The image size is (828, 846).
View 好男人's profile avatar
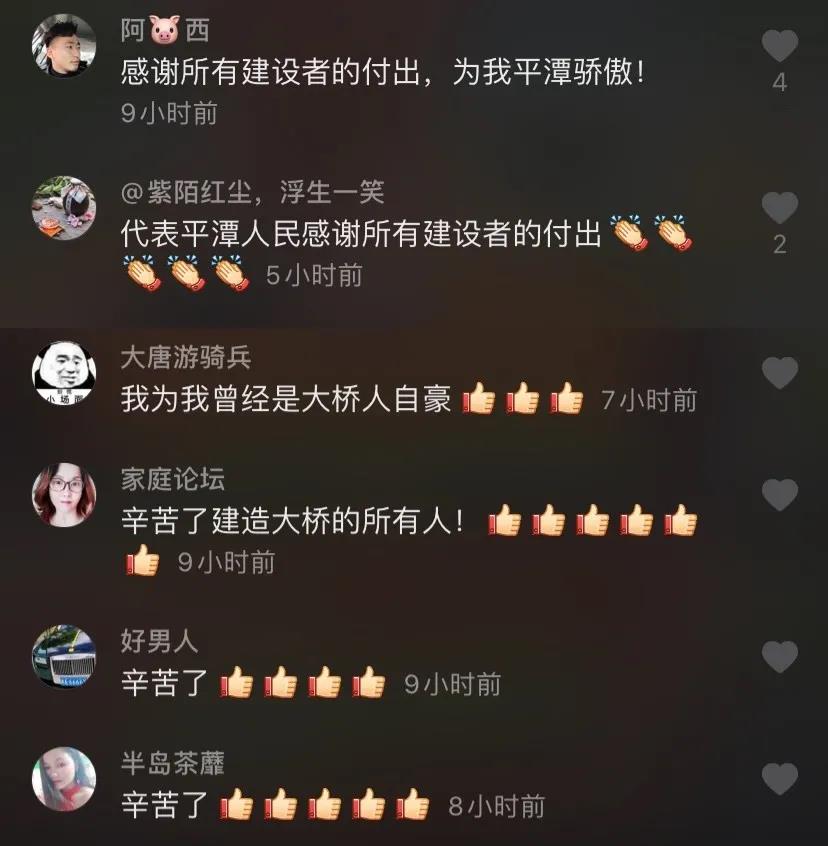pos(64,657)
